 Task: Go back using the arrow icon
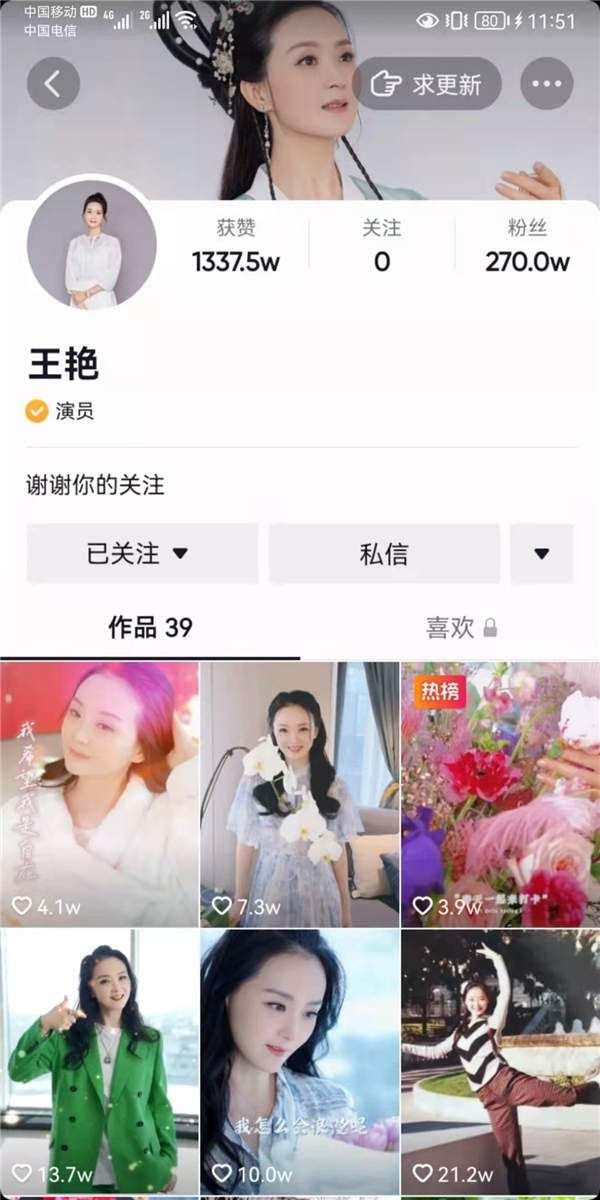53,84
